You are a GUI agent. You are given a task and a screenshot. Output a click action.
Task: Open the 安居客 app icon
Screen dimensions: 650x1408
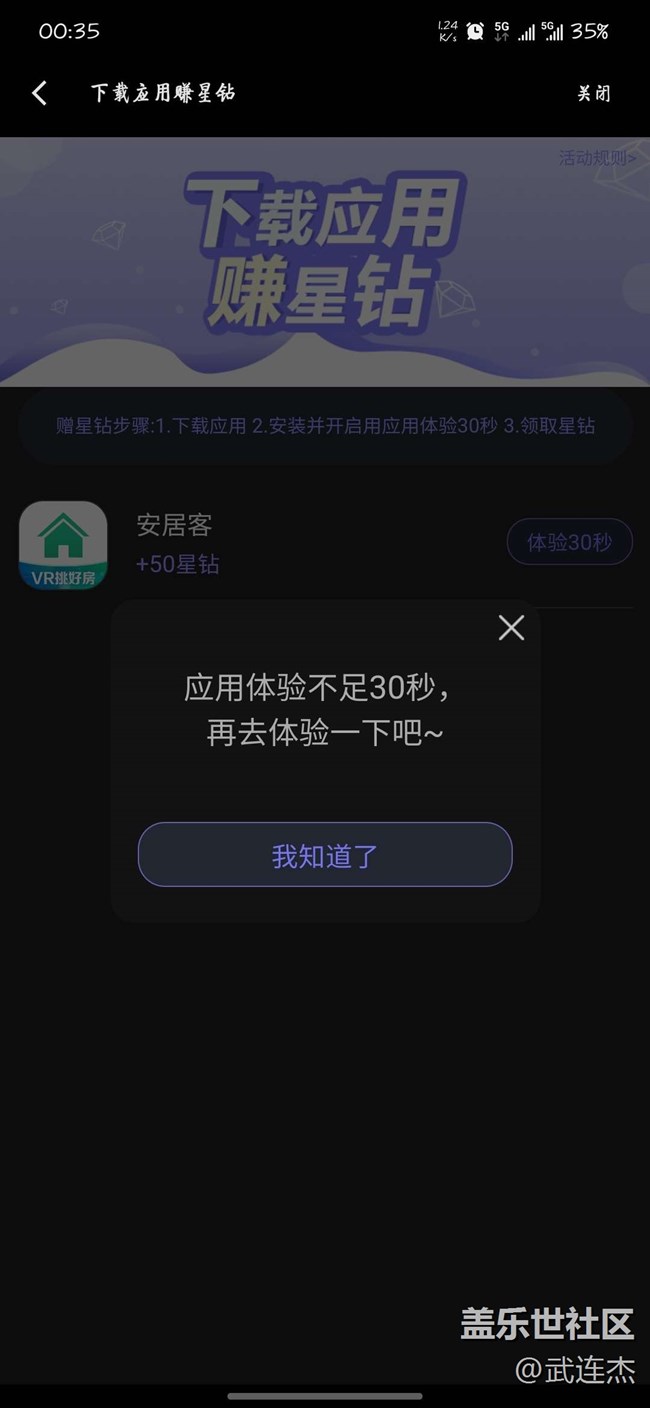(63, 545)
